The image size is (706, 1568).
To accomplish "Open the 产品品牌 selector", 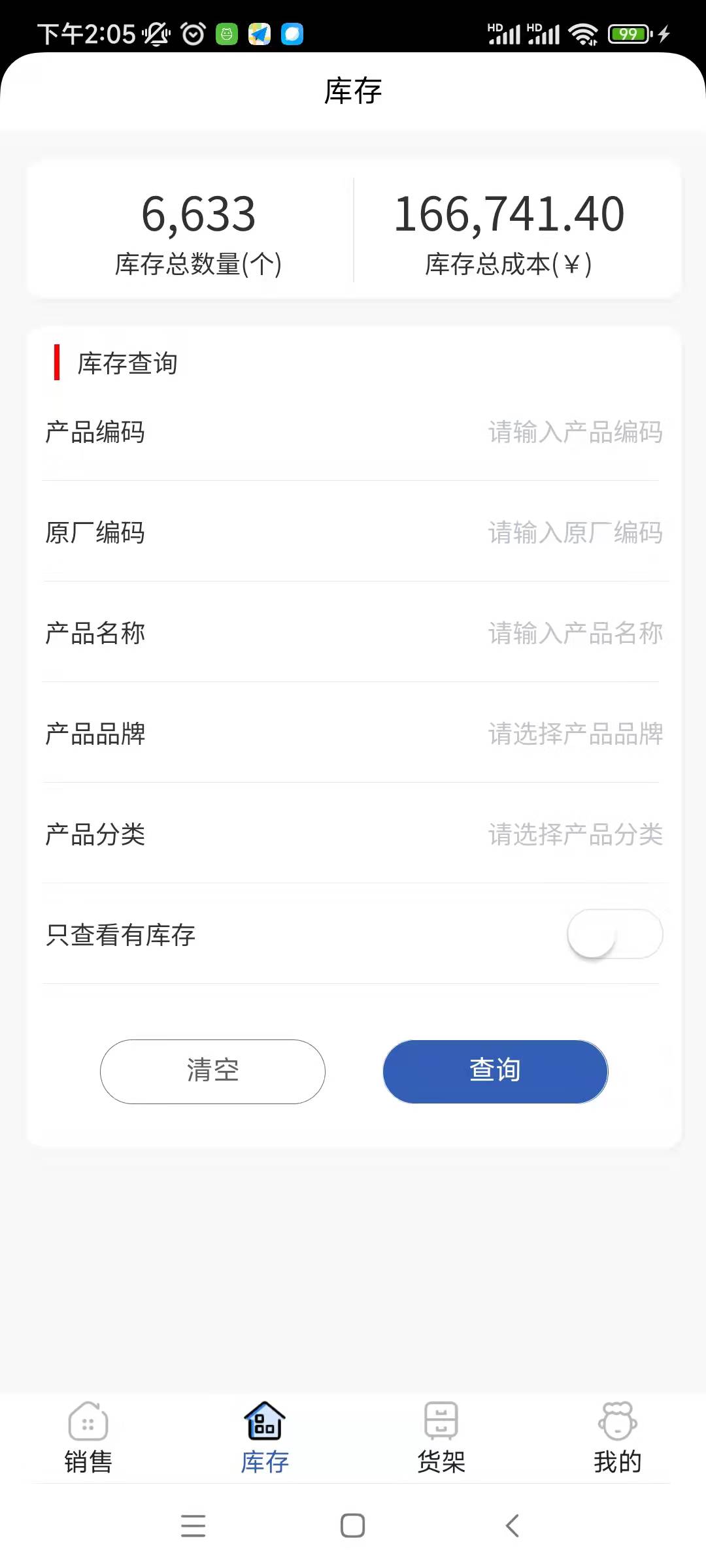I will pos(574,734).
